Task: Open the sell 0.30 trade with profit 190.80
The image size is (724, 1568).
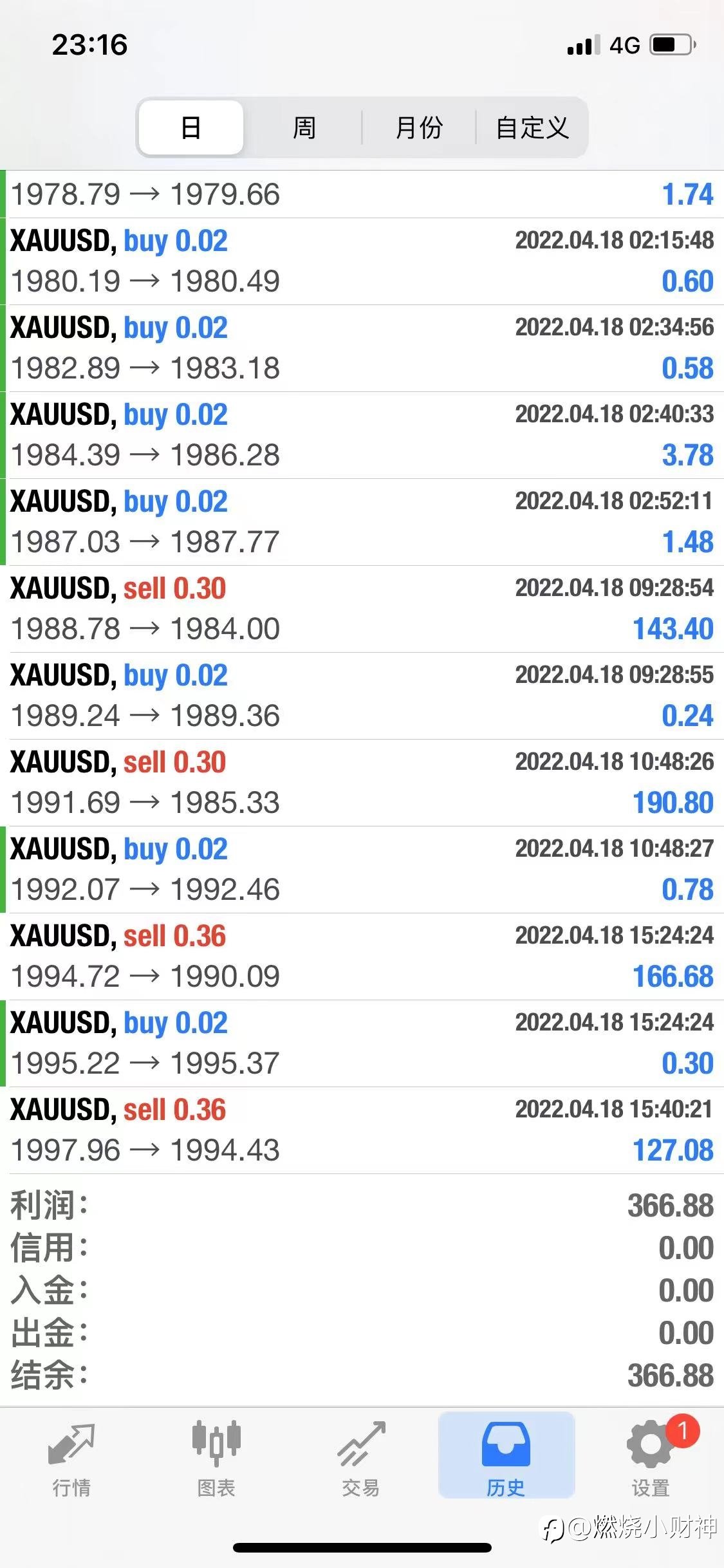Action: pyautogui.click(x=362, y=783)
